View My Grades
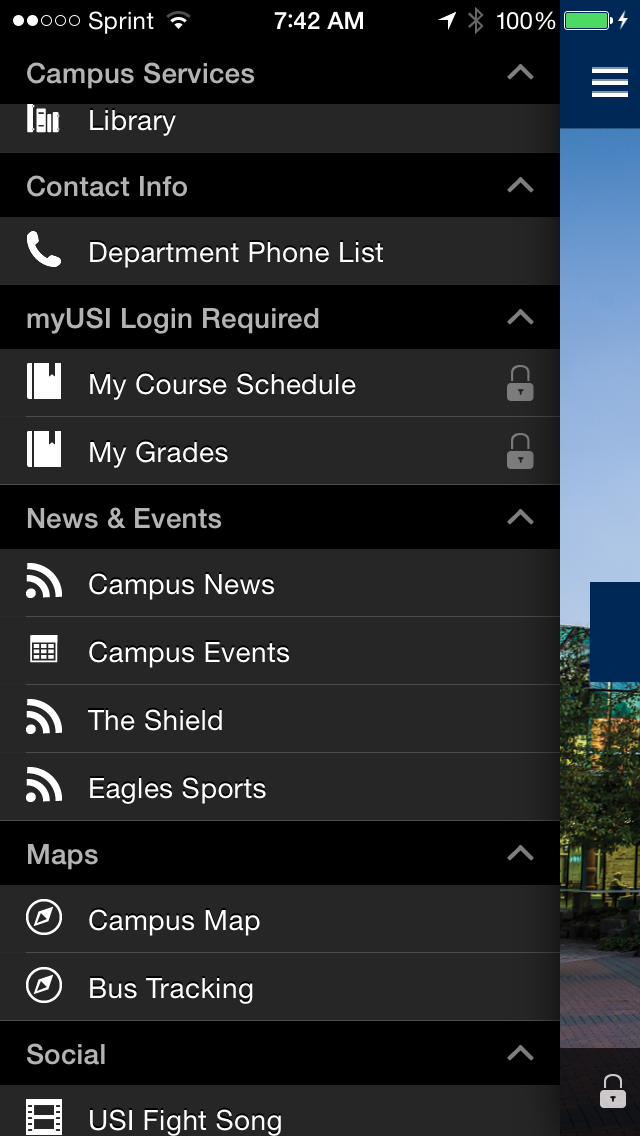The width and height of the screenshot is (640, 1136). (x=280, y=451)
